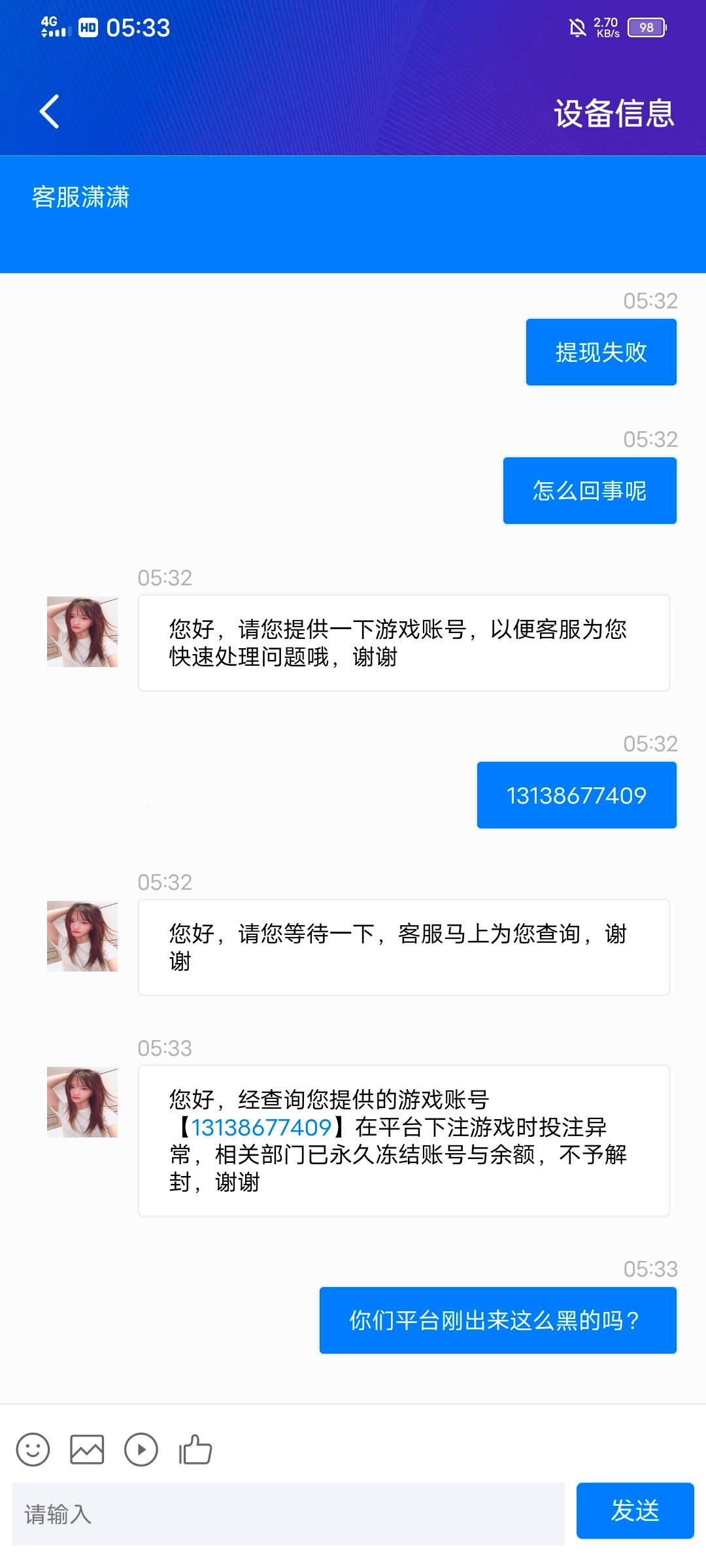
Task: Focus the 请输入 message field
Action: [288, 1514]
